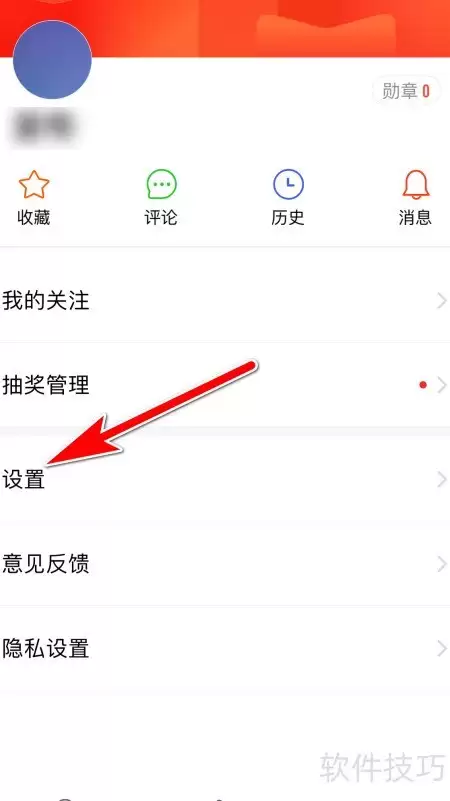Tap the 勋章 medal badge

coord(406,91)
